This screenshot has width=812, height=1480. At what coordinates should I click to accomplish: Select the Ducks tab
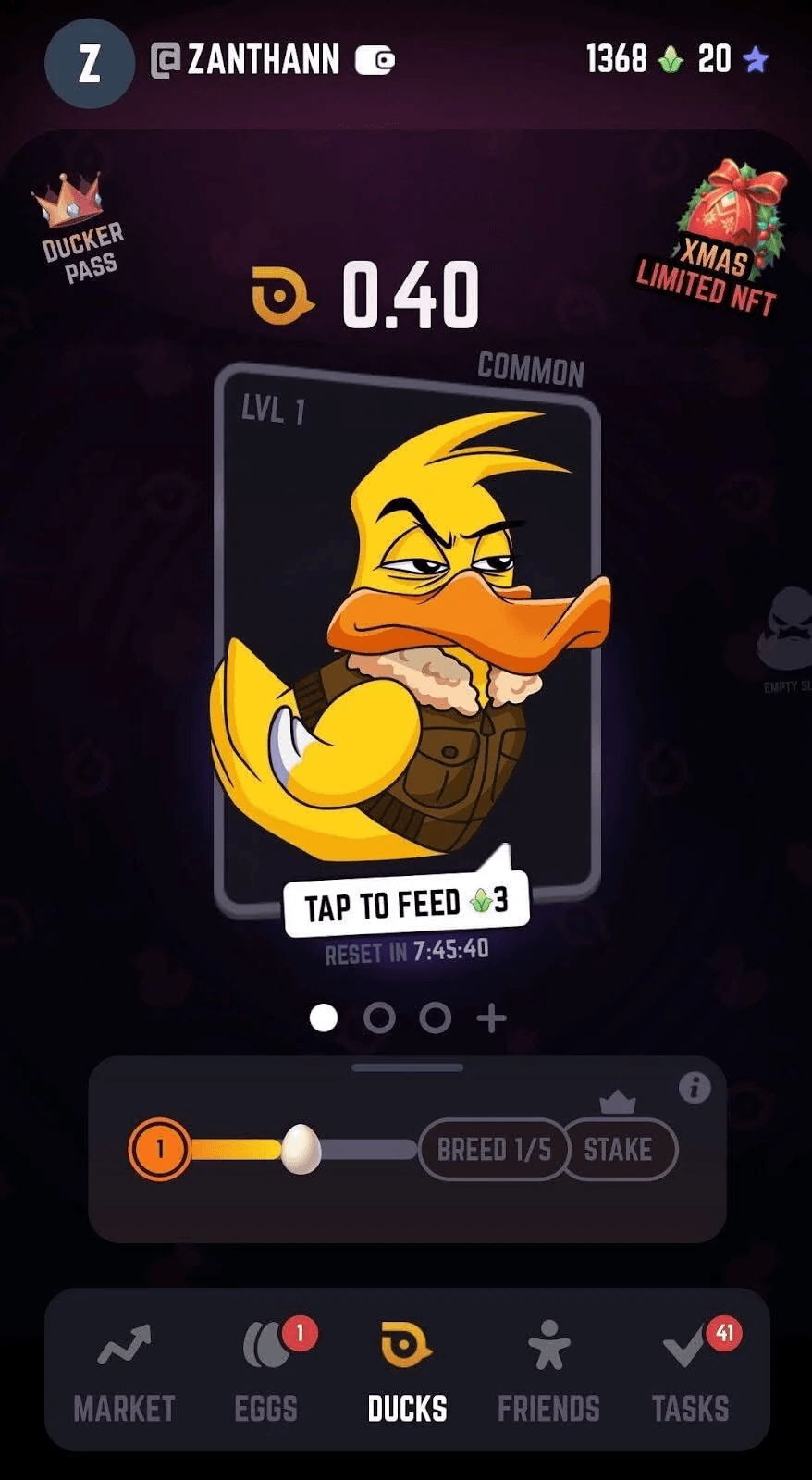[x=407, y=1373]
